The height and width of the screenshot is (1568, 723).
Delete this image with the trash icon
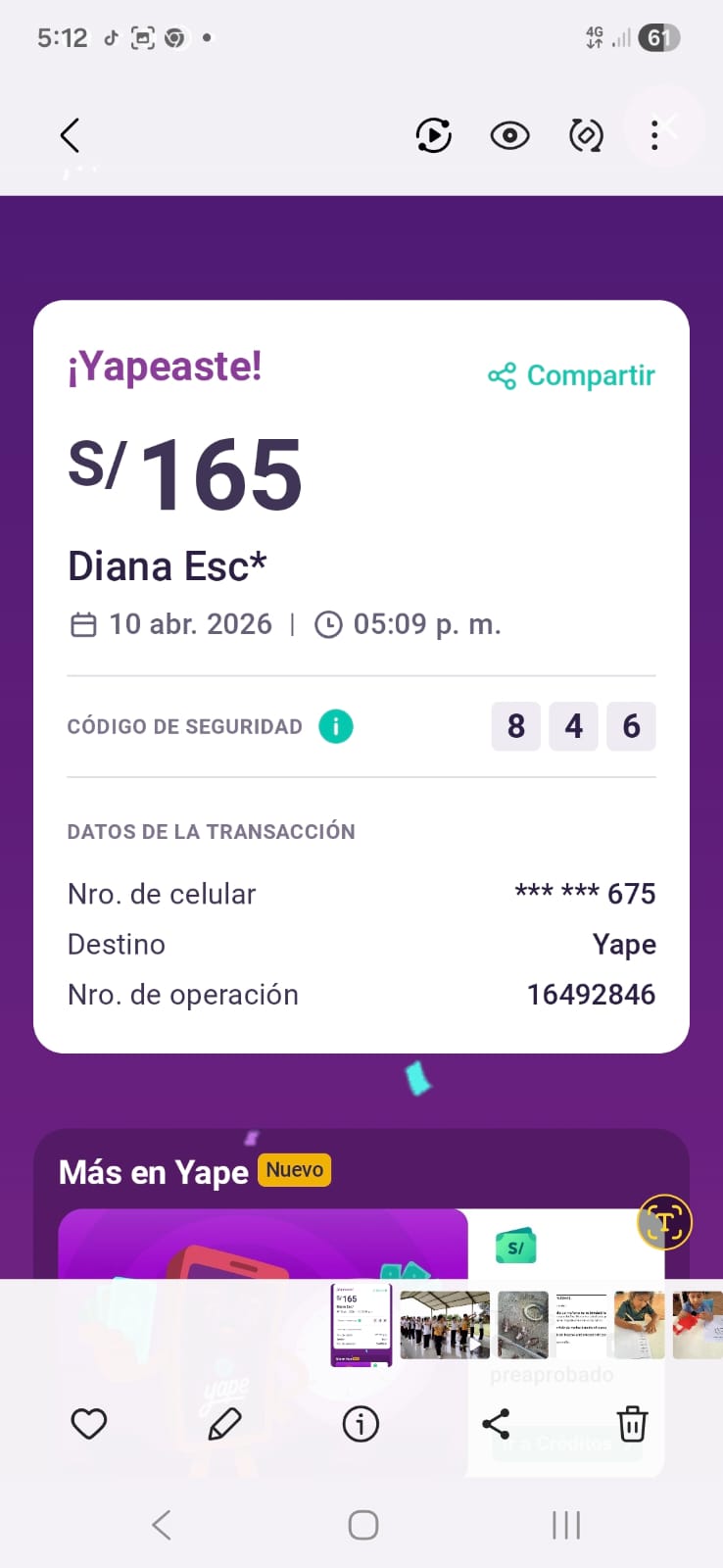[x=632, y=1423]
